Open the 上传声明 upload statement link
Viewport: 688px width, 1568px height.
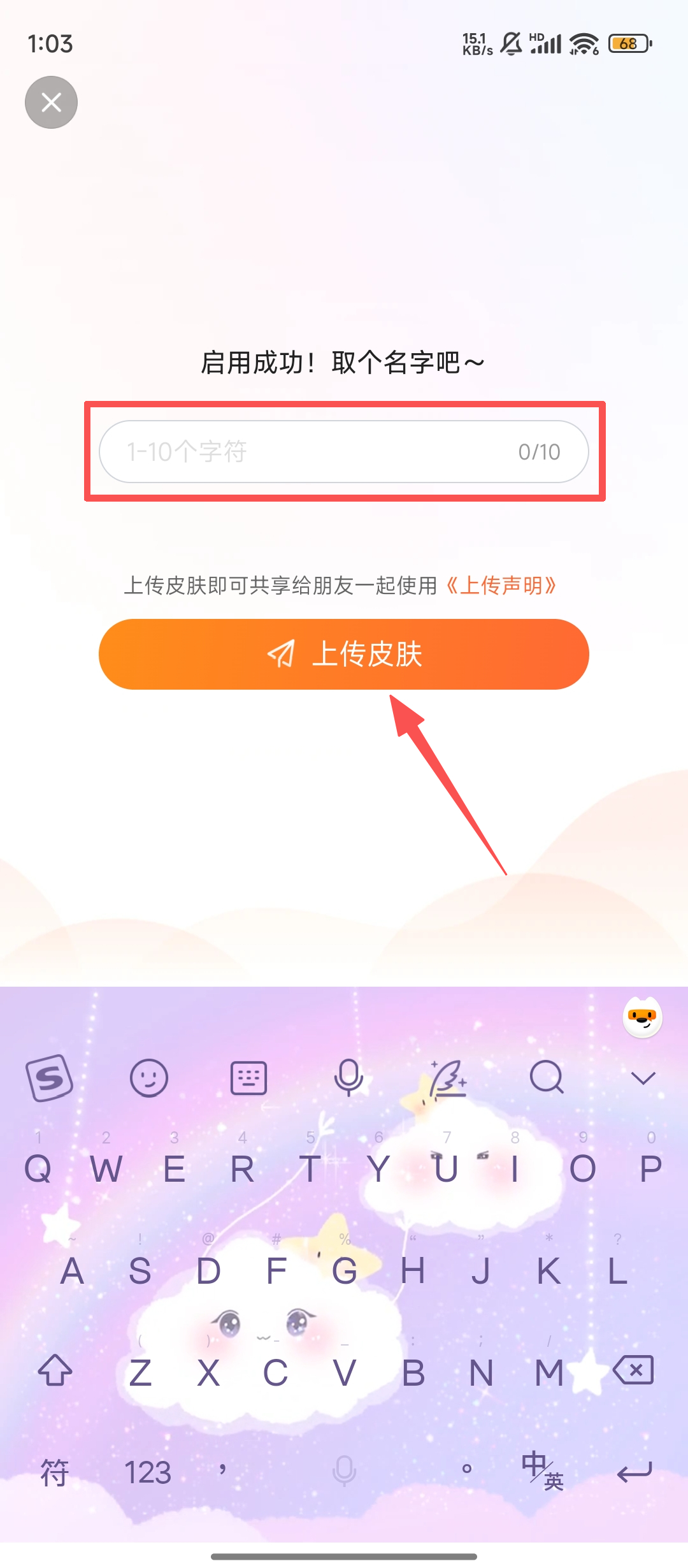tap(501, 585)
